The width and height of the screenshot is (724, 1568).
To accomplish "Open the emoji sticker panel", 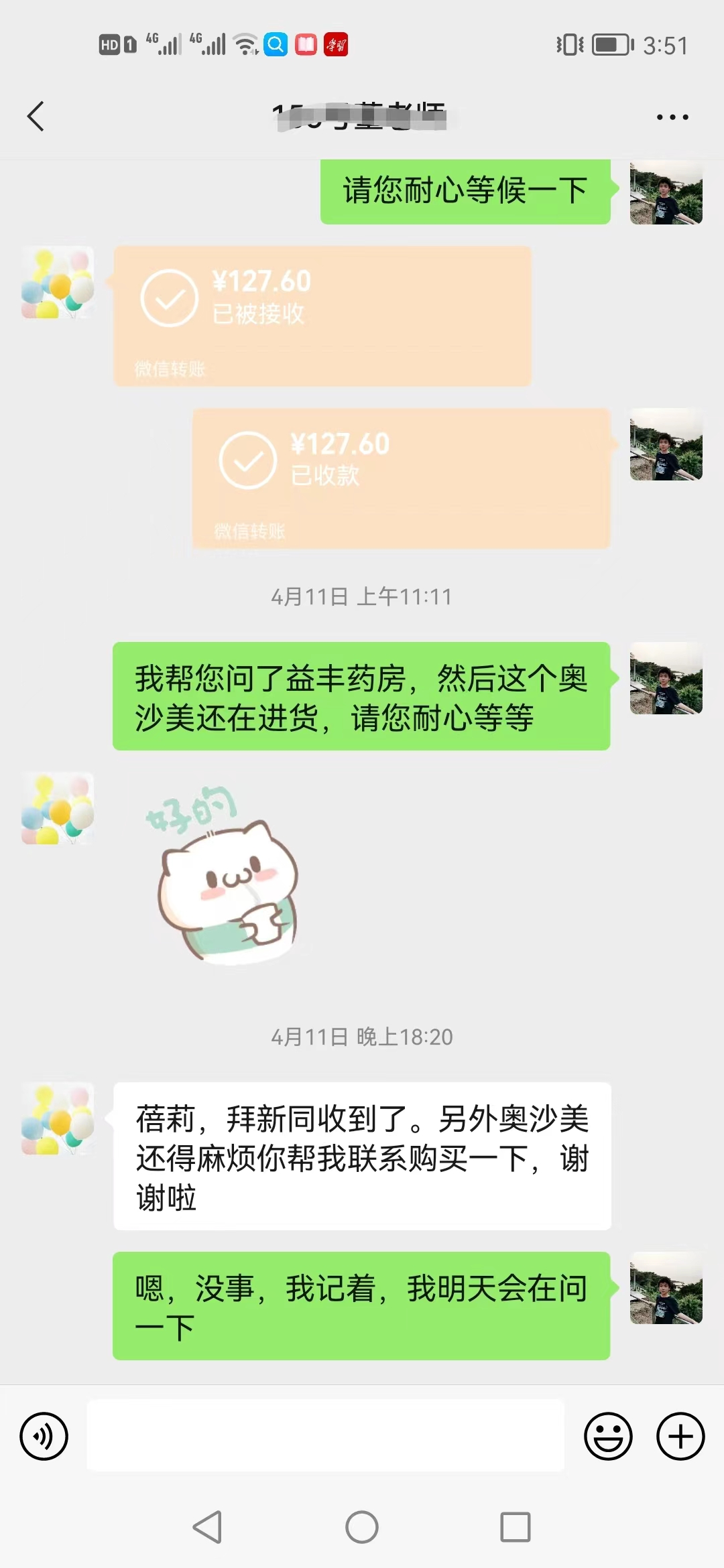I will (x=608, y=1436).
